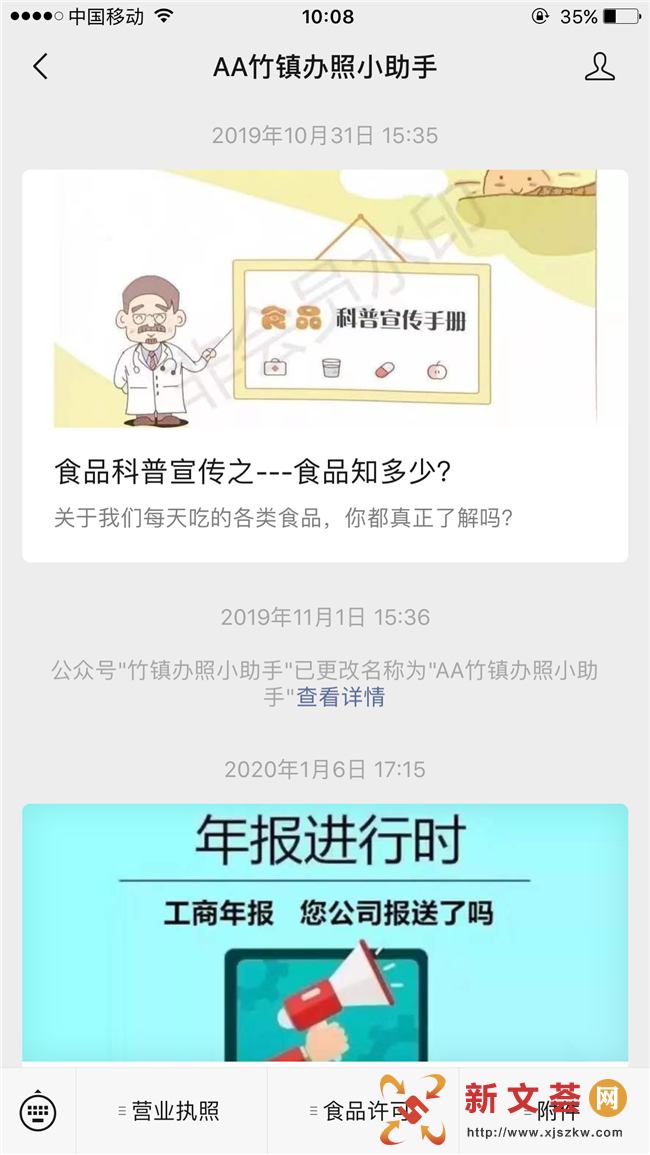Image resolution: width=650 pixels, height=1155 pixels.
Task: Switch to keyboard input mode
Action: point(38,1111)
